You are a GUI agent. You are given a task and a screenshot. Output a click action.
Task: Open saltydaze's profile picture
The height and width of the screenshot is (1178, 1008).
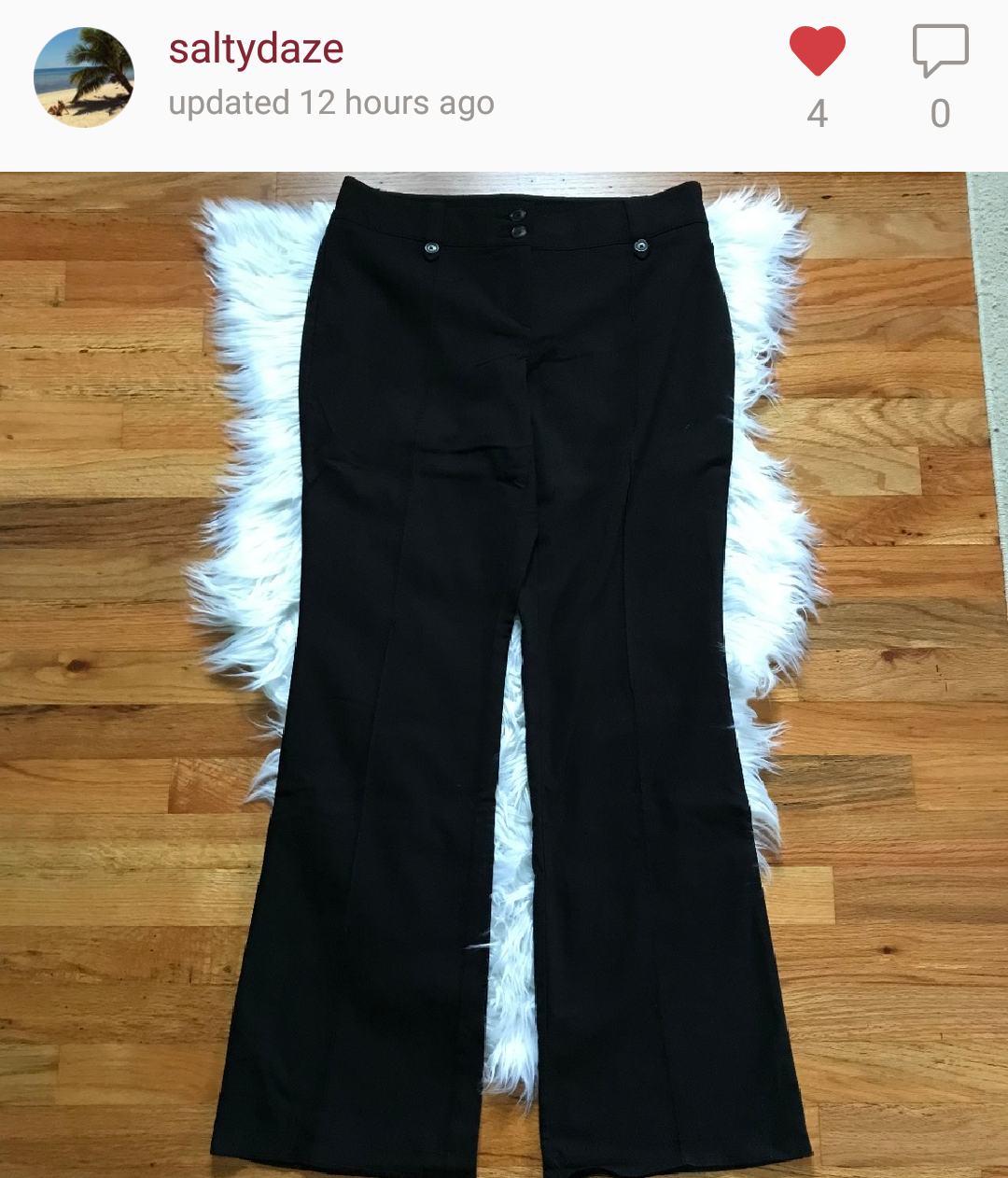click(84, 77)
